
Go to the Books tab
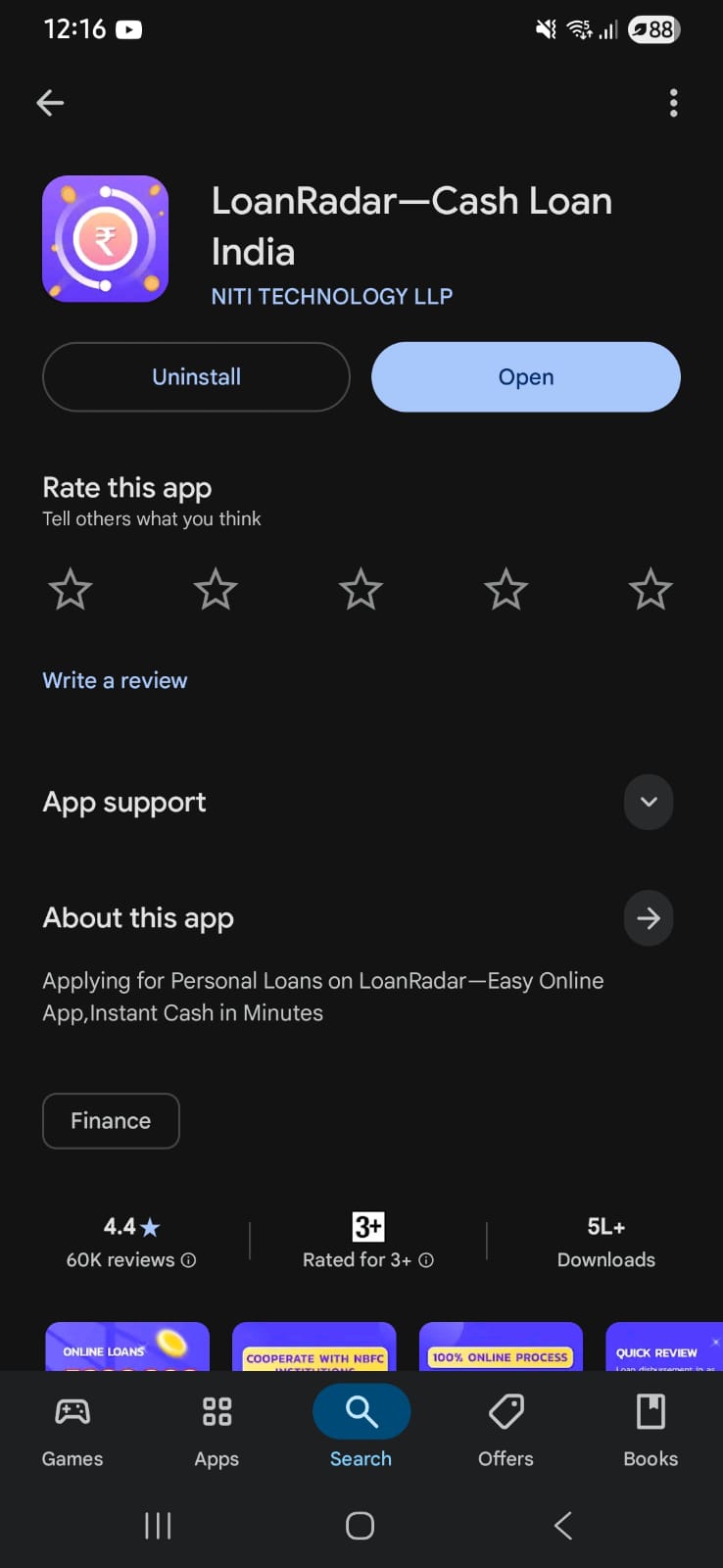pyautogui.click(x=651, y=1430)
